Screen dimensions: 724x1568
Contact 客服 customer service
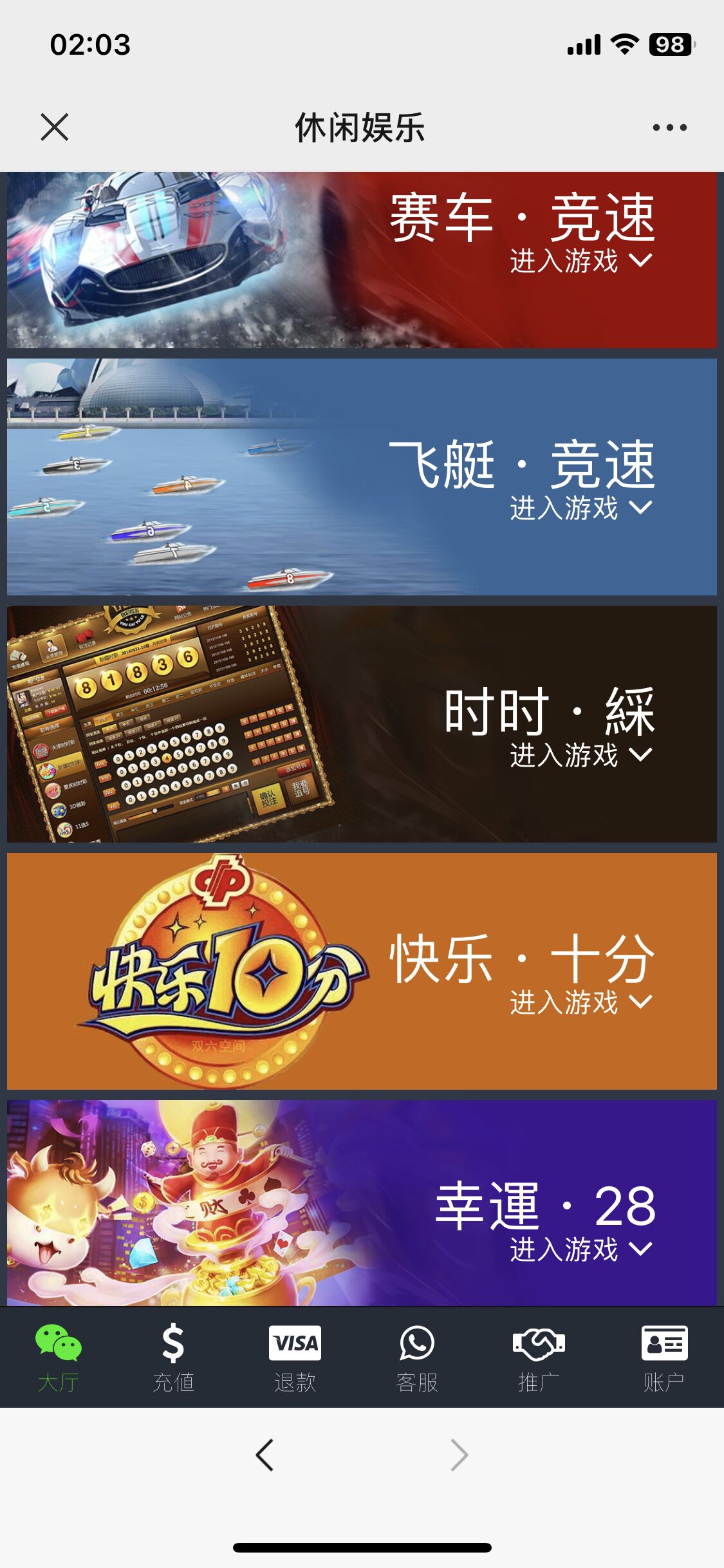[x=416, y=1357]
